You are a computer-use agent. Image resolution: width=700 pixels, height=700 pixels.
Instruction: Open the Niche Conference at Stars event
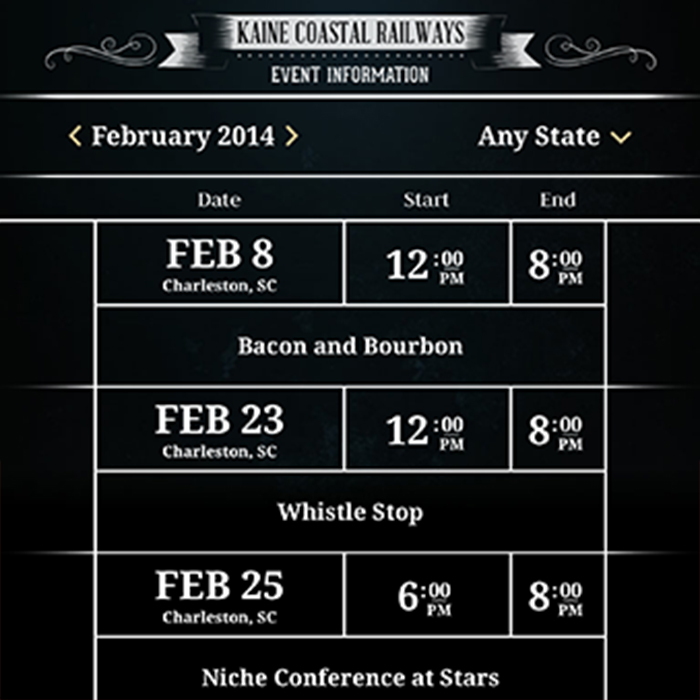tap(350, 677)
